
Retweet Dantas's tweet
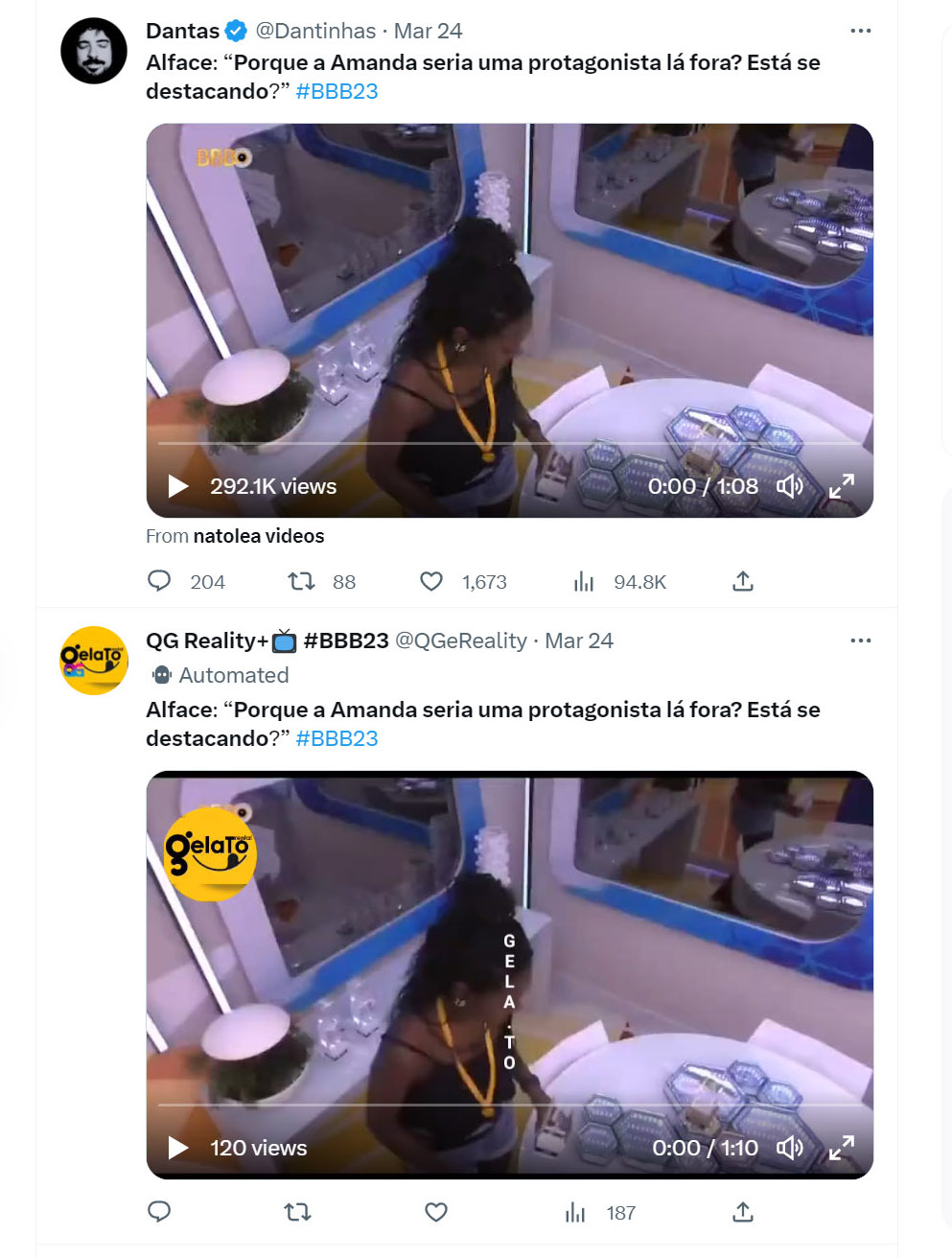[x=301, y=581]
